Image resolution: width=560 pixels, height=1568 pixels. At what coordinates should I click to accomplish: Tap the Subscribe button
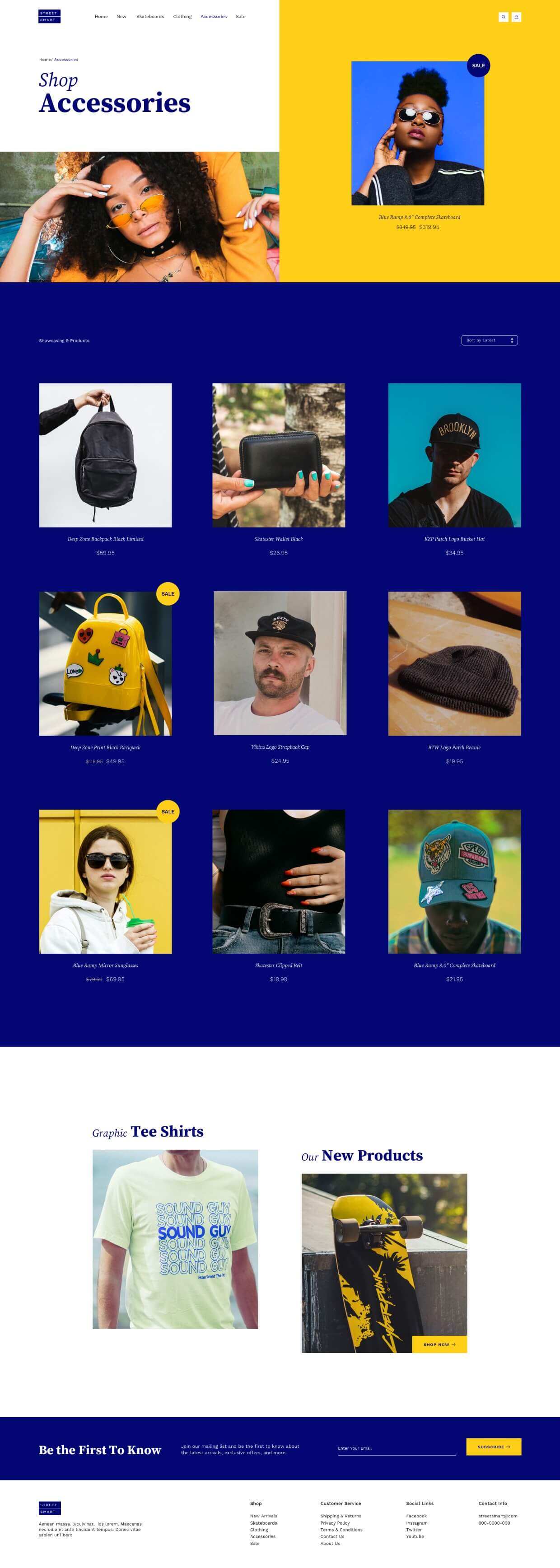493,1447
